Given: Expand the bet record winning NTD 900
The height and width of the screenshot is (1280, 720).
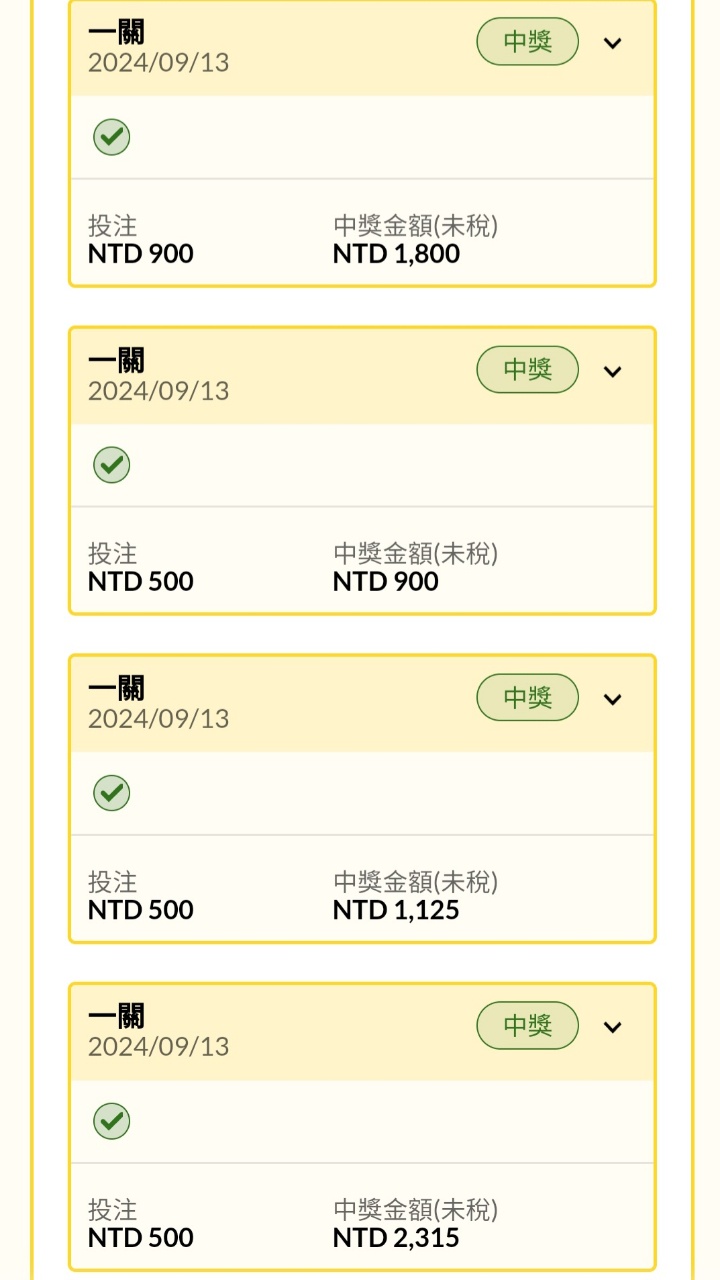Looking at the screenshot, I should [613, 371].
